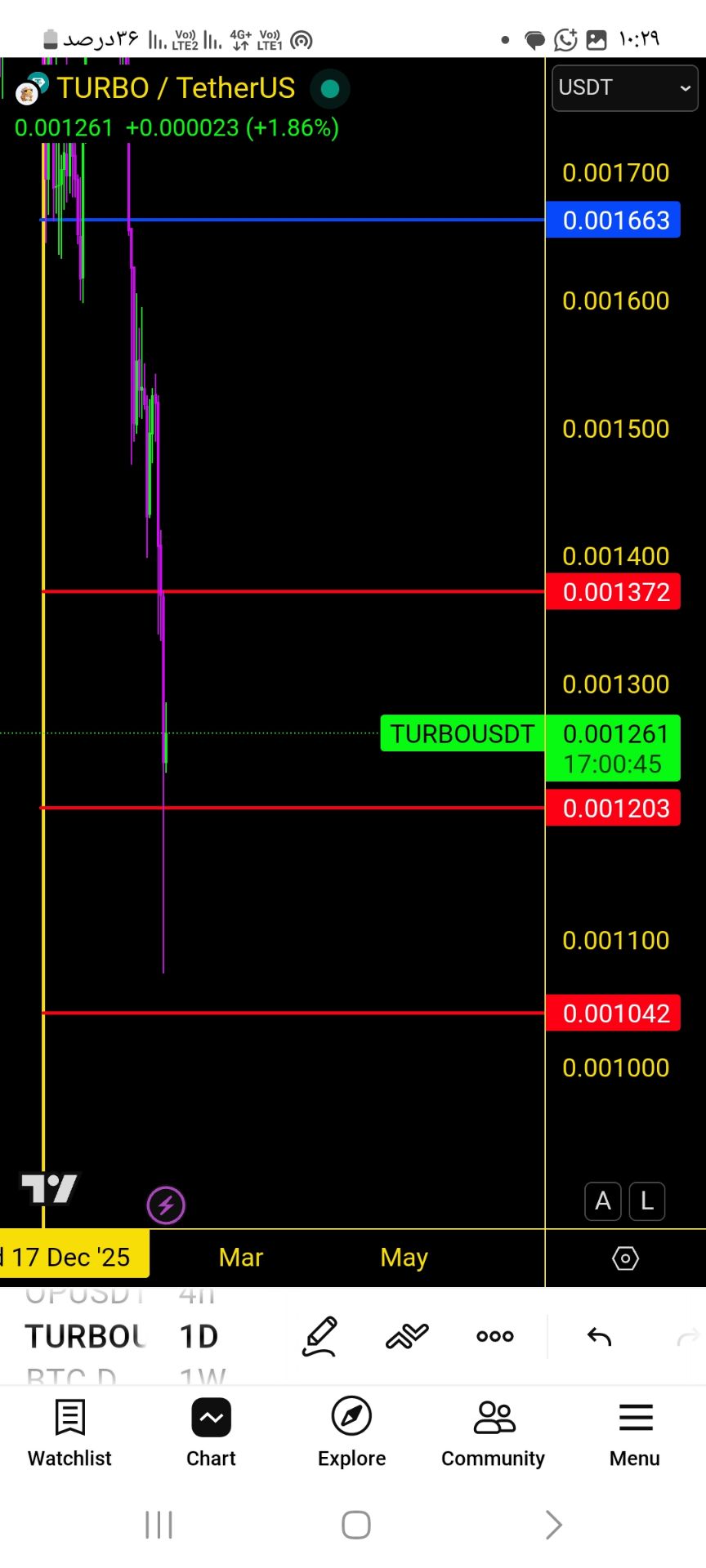Switch to the Community tab
Viewport: 706px width, 1568px height.
[x=493, y=1432]
